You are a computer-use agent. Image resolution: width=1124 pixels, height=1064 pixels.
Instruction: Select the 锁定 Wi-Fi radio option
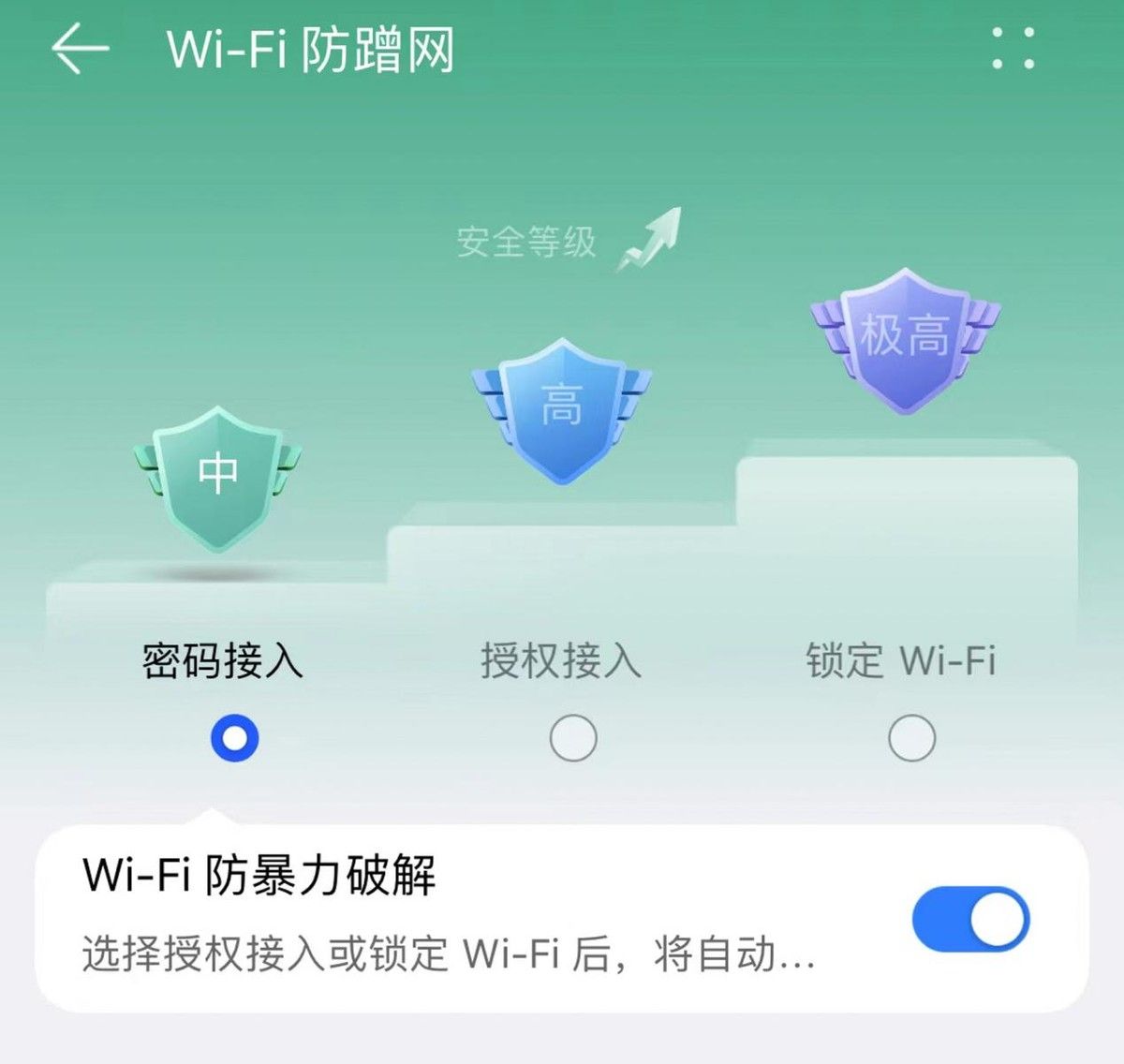coord(911,738)
